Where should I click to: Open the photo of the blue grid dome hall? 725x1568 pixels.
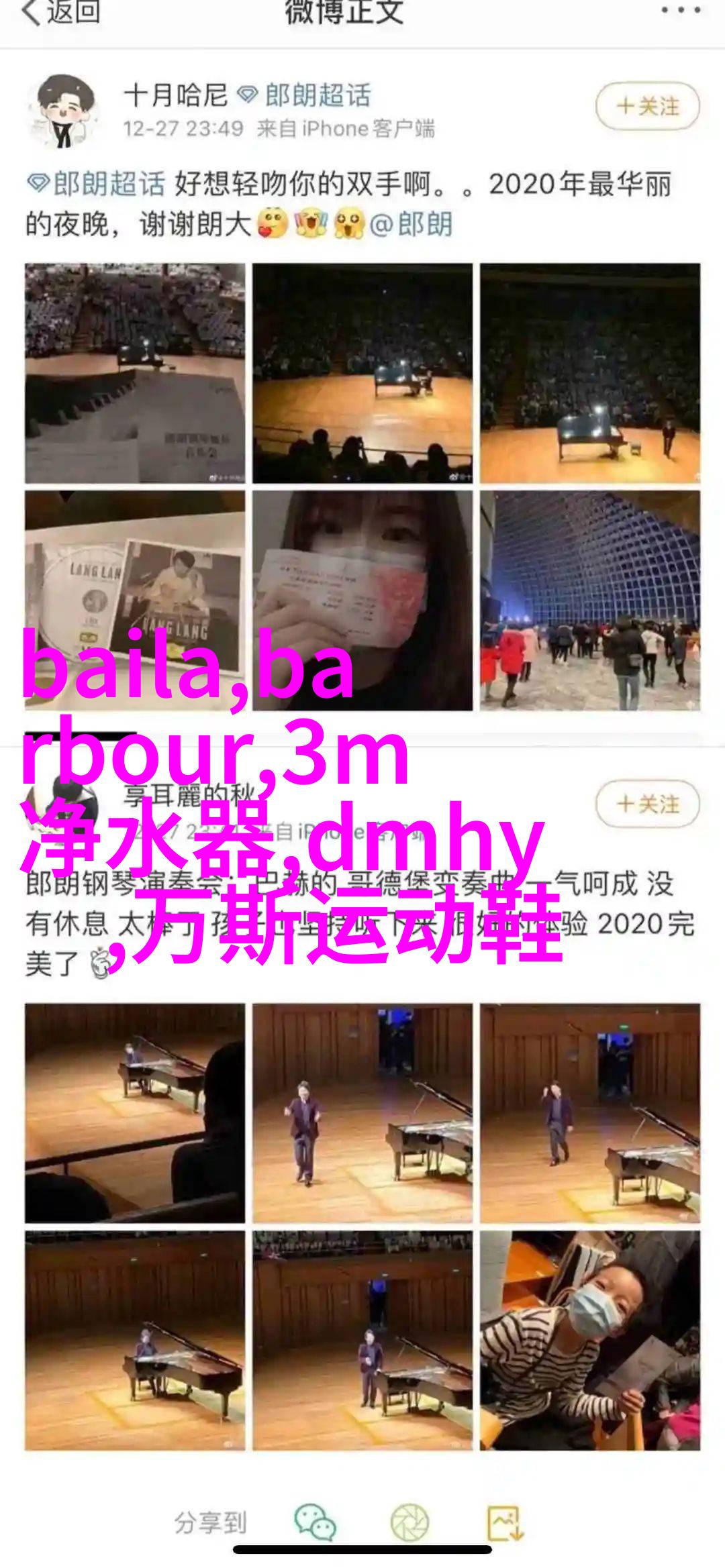click(x=589, y=599)
